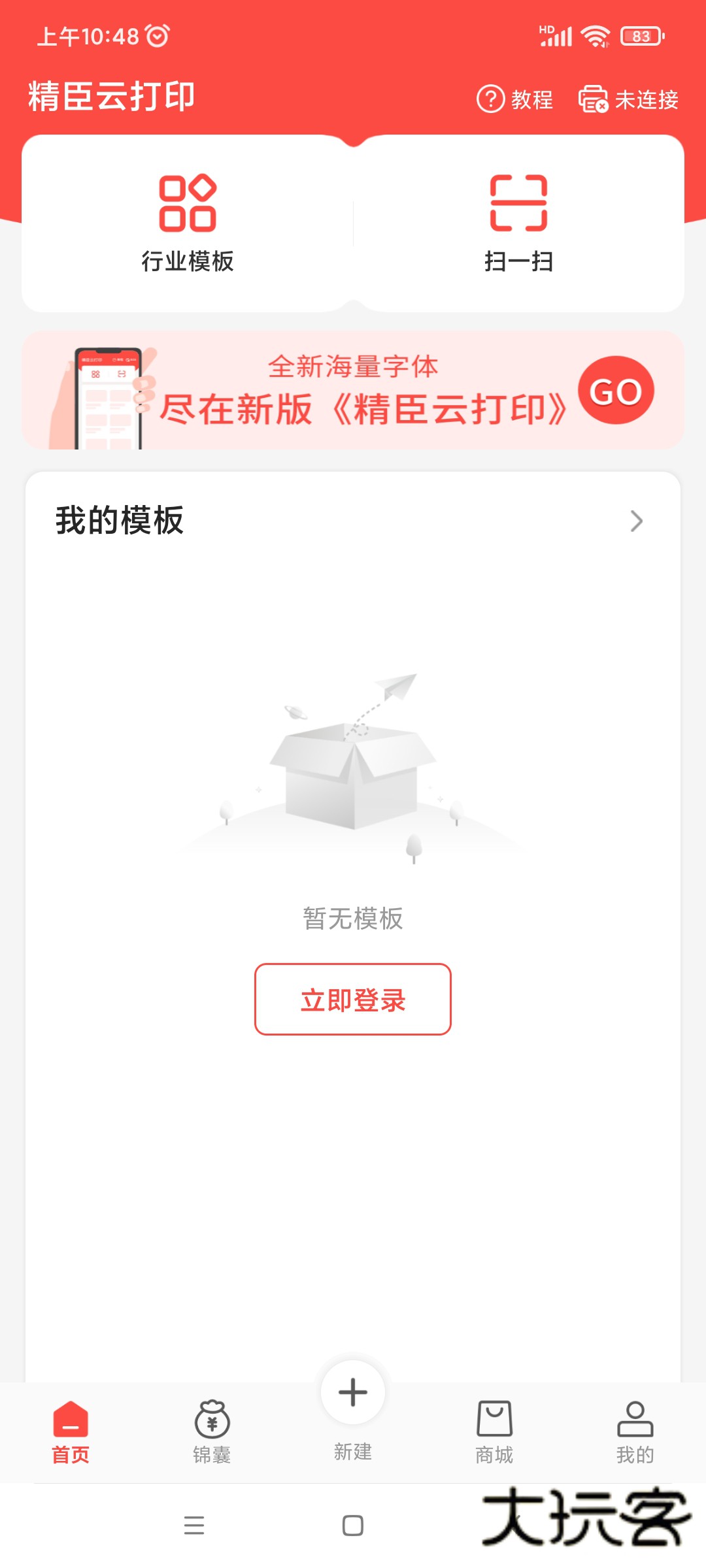Tap the system home button
The width and height of the screenshot is (706, 1568).
coord(353,1526)
